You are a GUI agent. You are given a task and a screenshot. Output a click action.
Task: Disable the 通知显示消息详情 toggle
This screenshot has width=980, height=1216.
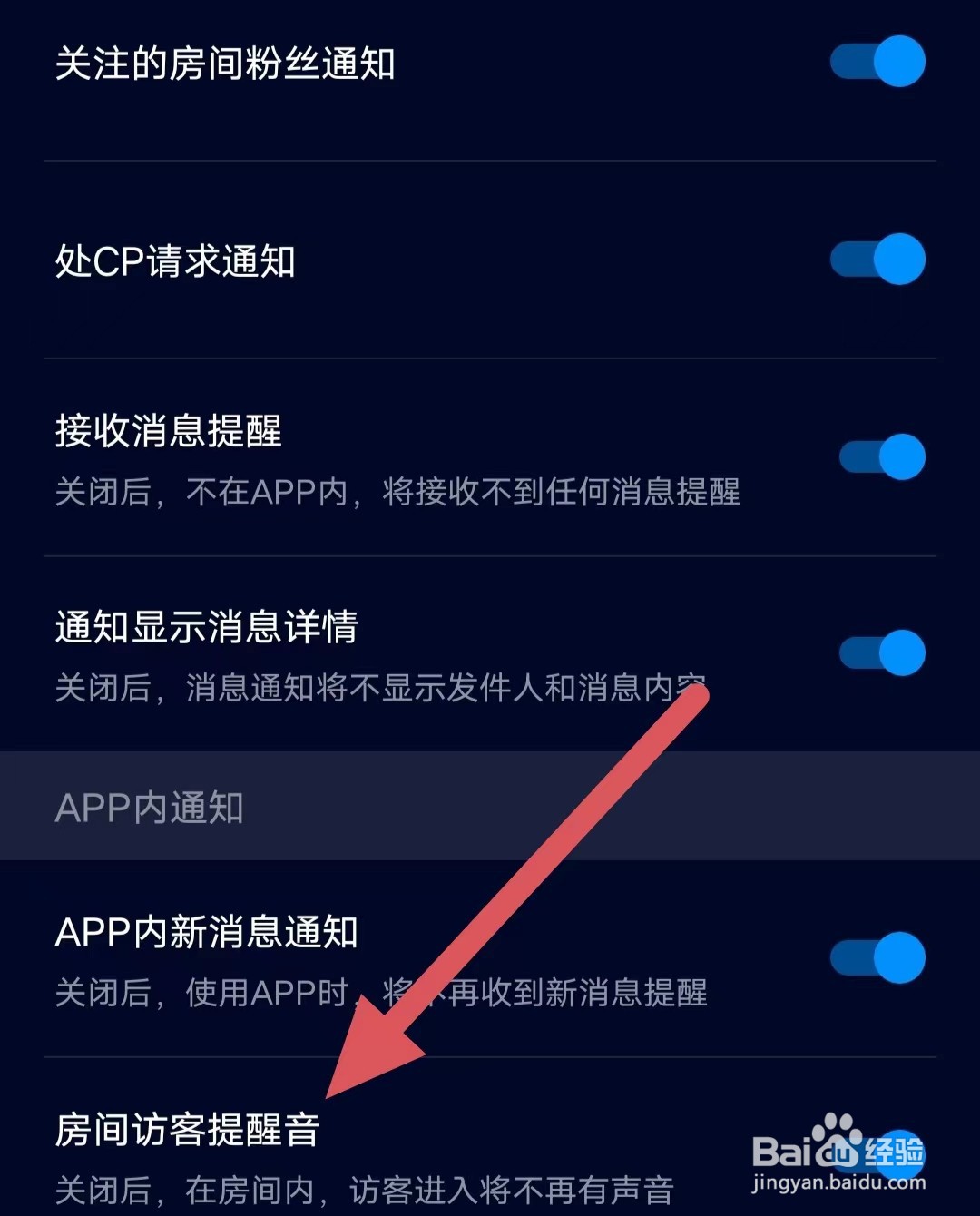tap(879, 652)
